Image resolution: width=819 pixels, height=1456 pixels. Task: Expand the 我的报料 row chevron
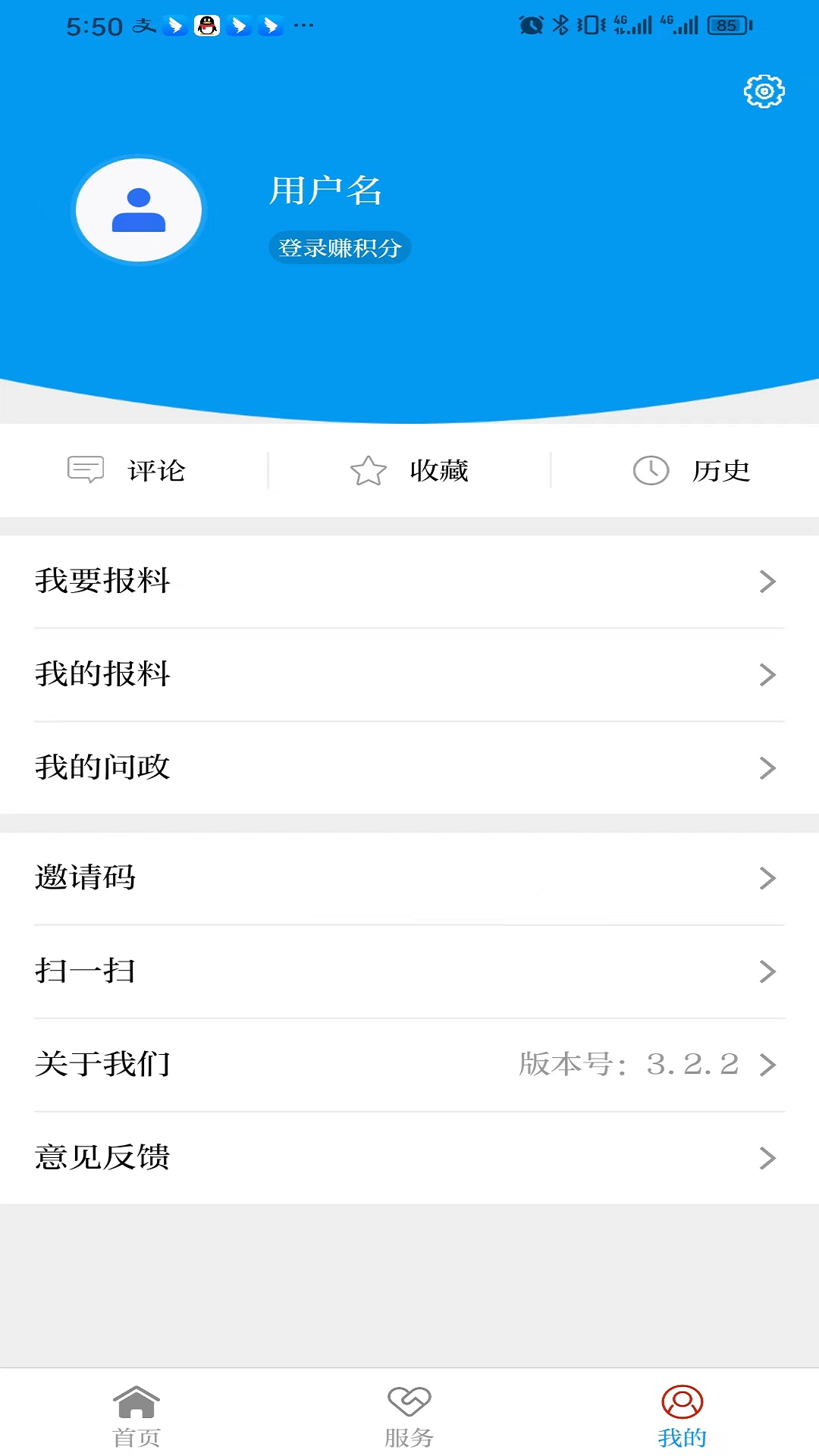pyautogui.click(x=768, y=675)
